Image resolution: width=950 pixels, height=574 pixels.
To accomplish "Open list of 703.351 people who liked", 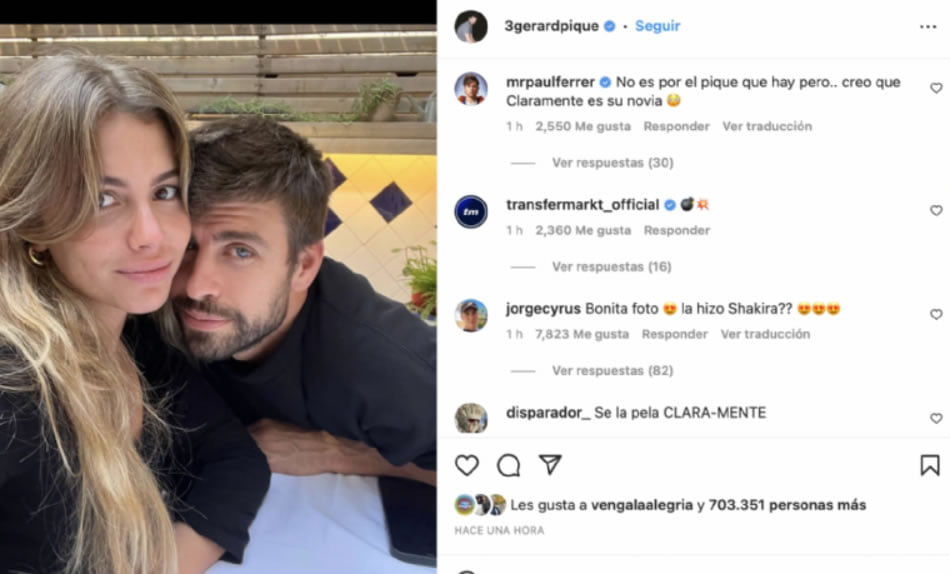I will 787,505.
